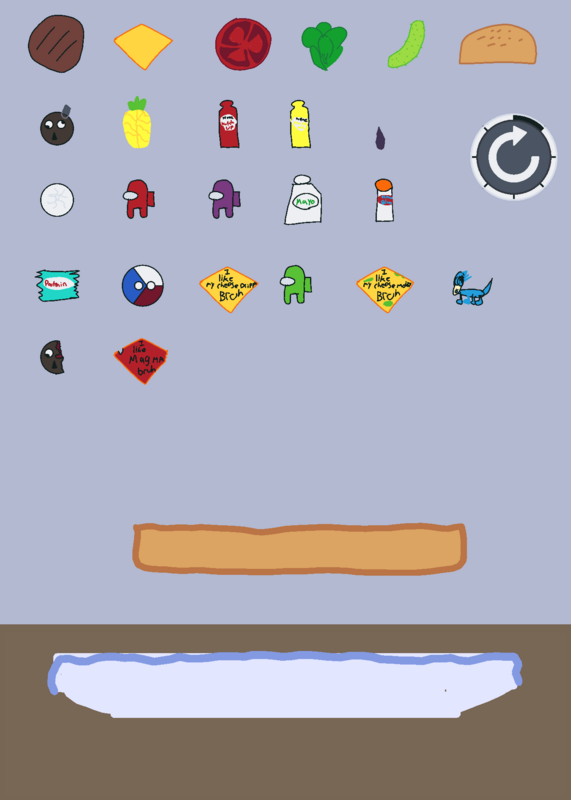Add the red ketchup bottle
The height and width of the screenshot is (800, 571).
coord(229,124)
